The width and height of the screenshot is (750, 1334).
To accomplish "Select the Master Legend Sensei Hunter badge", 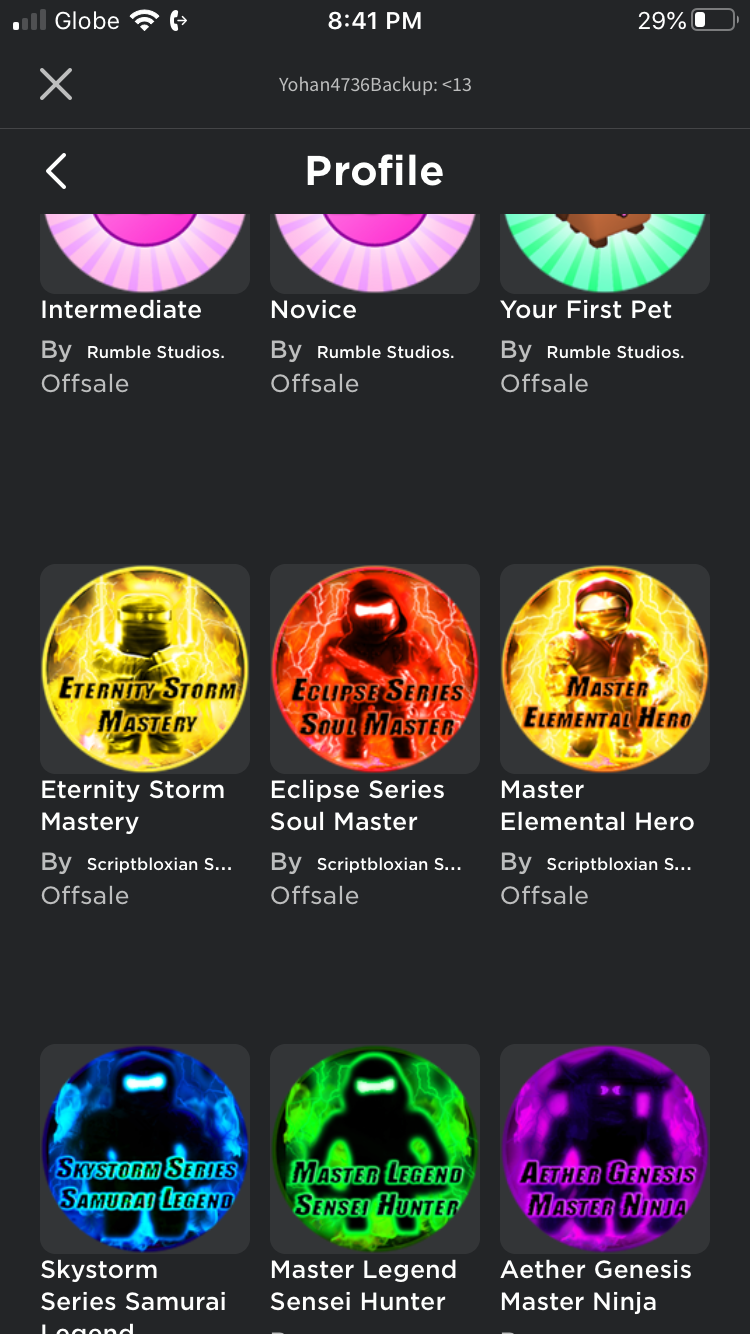I will [374, 1149].
